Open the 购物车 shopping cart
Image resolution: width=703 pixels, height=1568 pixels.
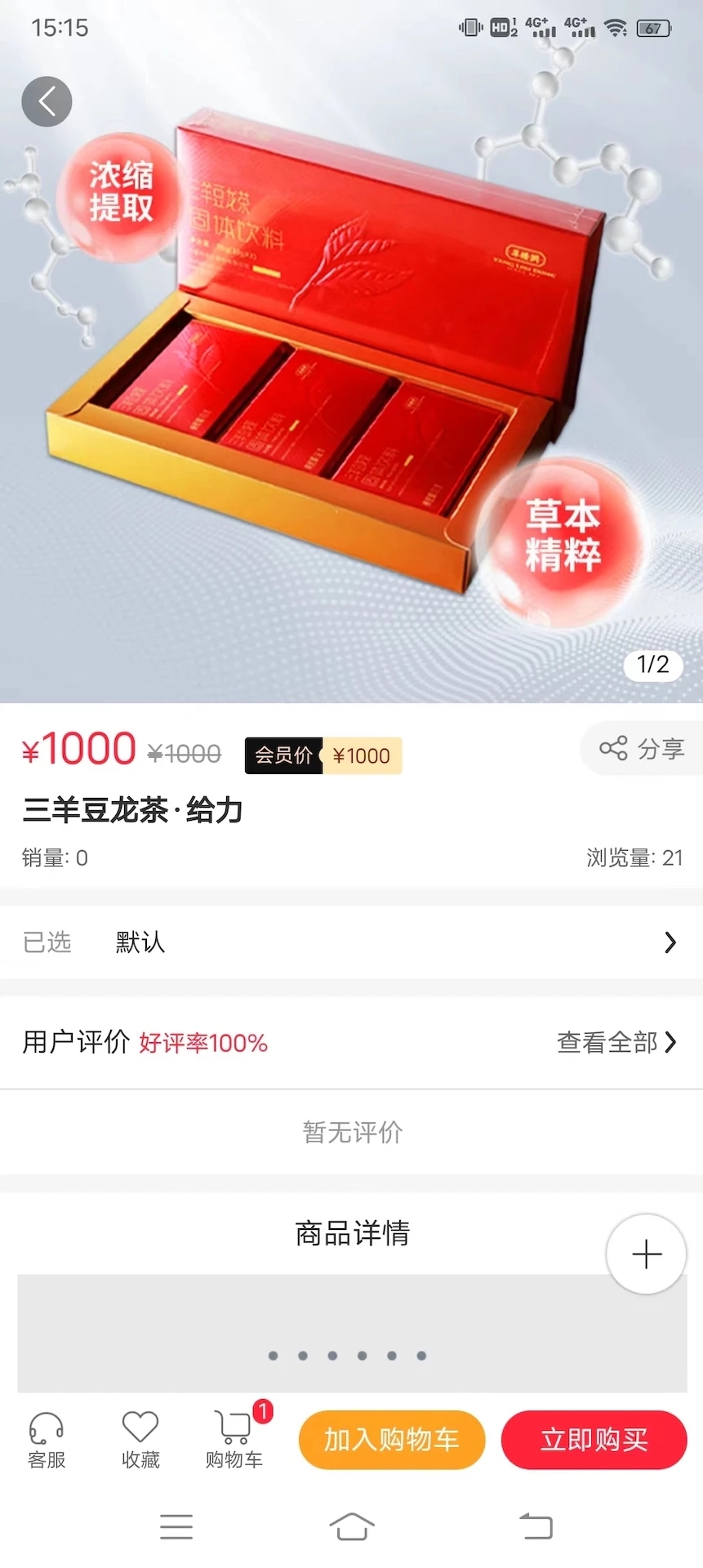pos(234,1441)
